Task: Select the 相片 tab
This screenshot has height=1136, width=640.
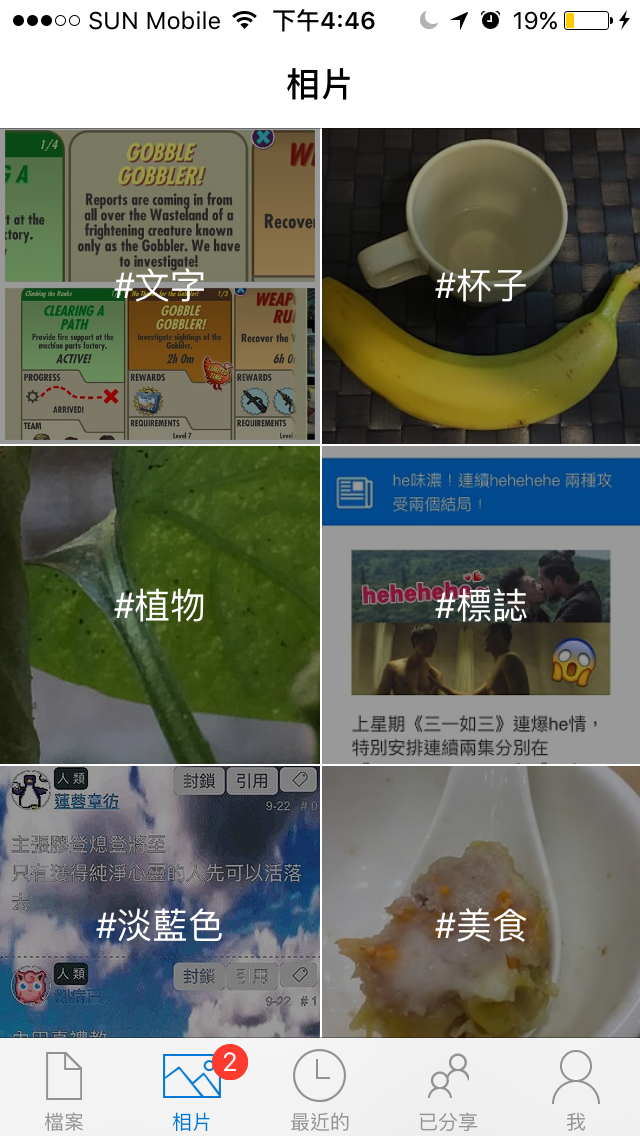Action: click(x=192, y=1090)
